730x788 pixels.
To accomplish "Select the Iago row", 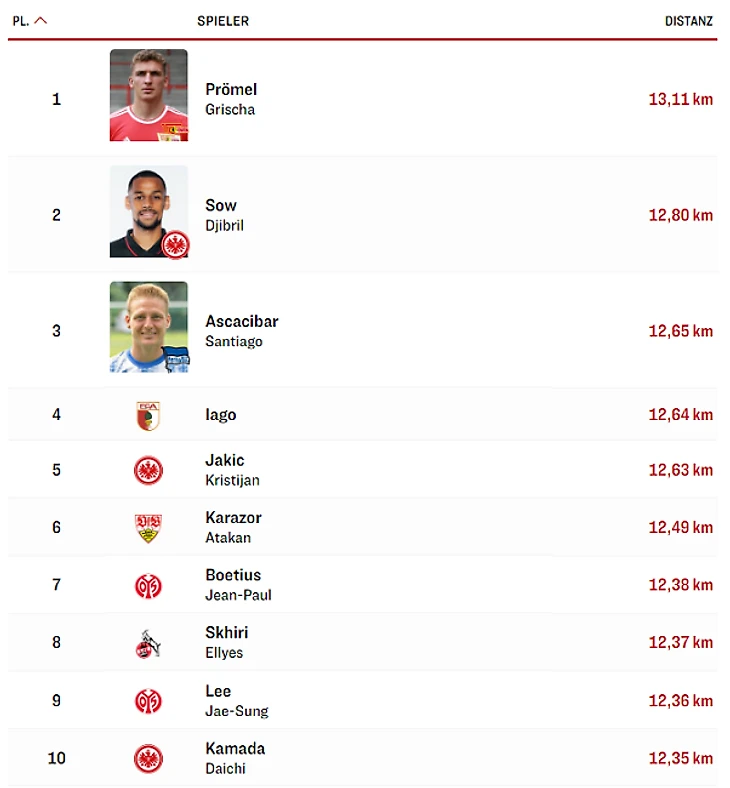I will (x=221, y=414).
